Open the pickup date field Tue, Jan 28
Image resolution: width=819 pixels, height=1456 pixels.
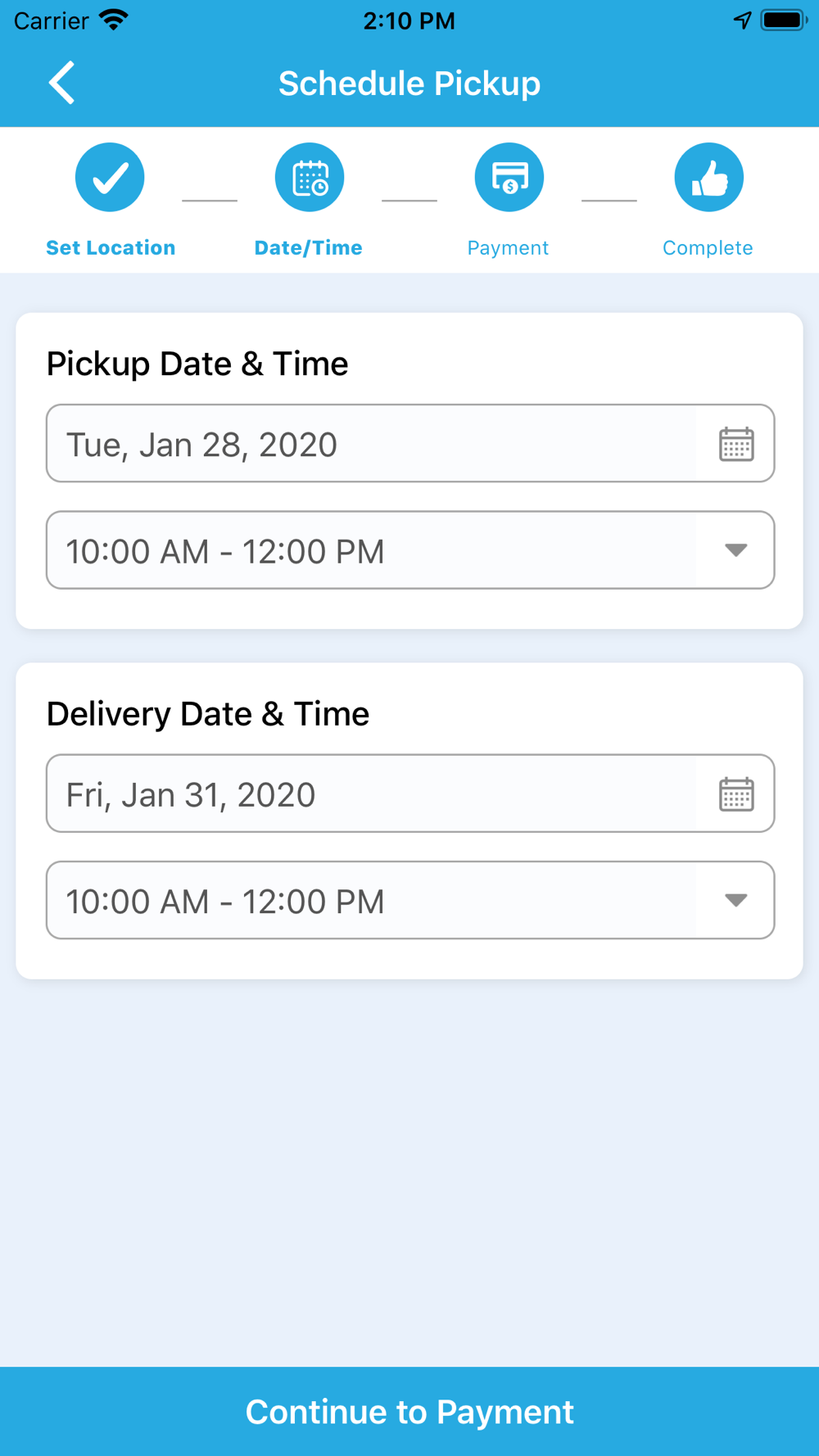410,443
